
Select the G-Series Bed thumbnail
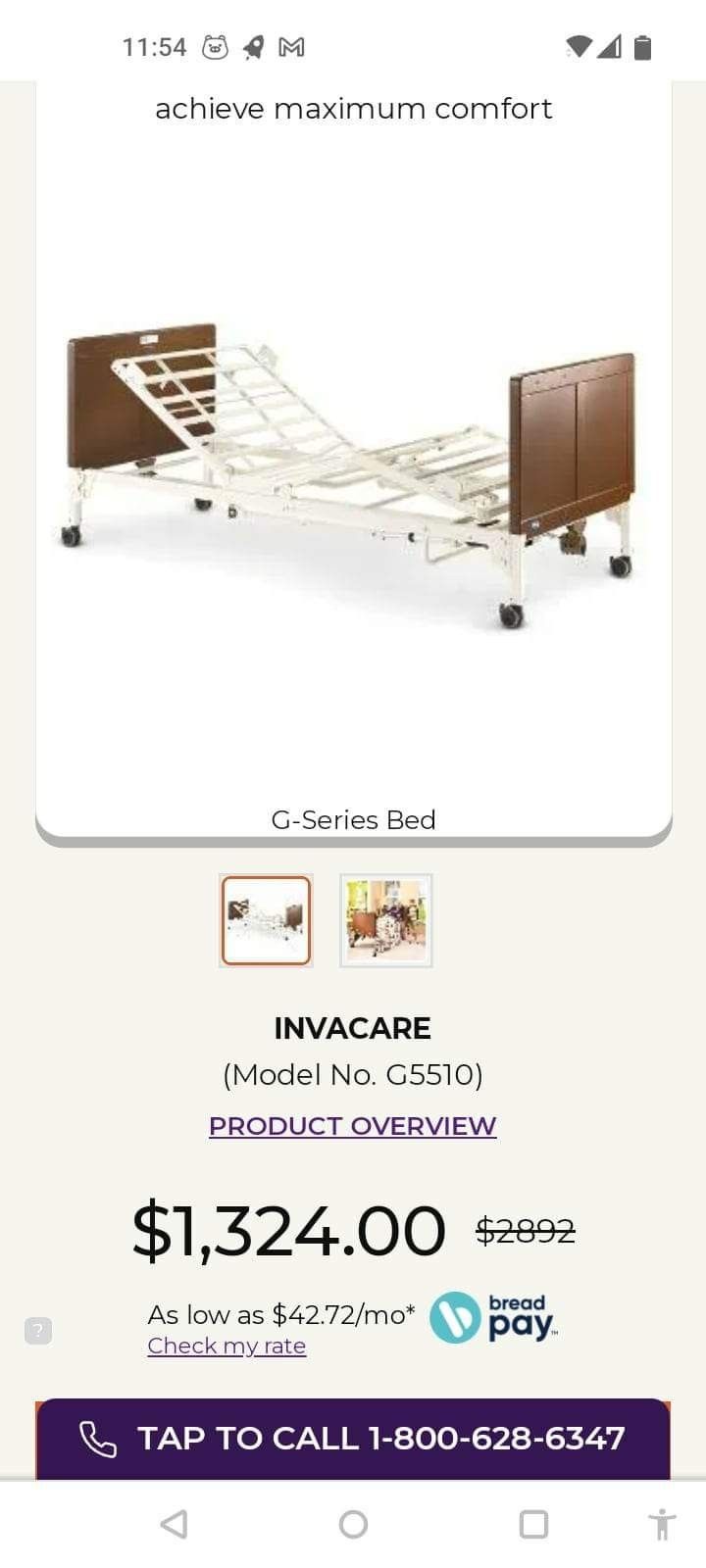[266, 921]
